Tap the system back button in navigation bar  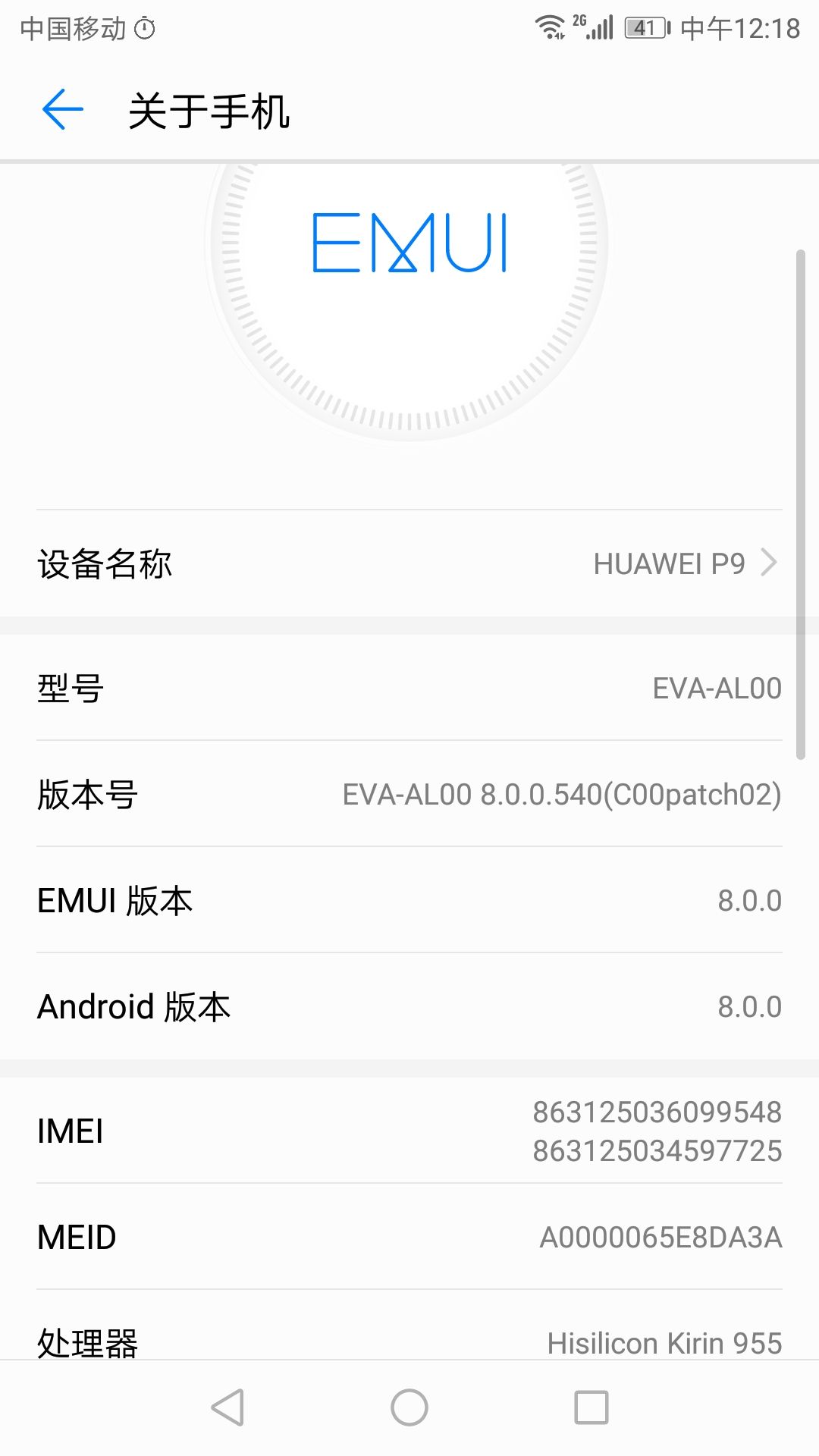(227, 1407)
